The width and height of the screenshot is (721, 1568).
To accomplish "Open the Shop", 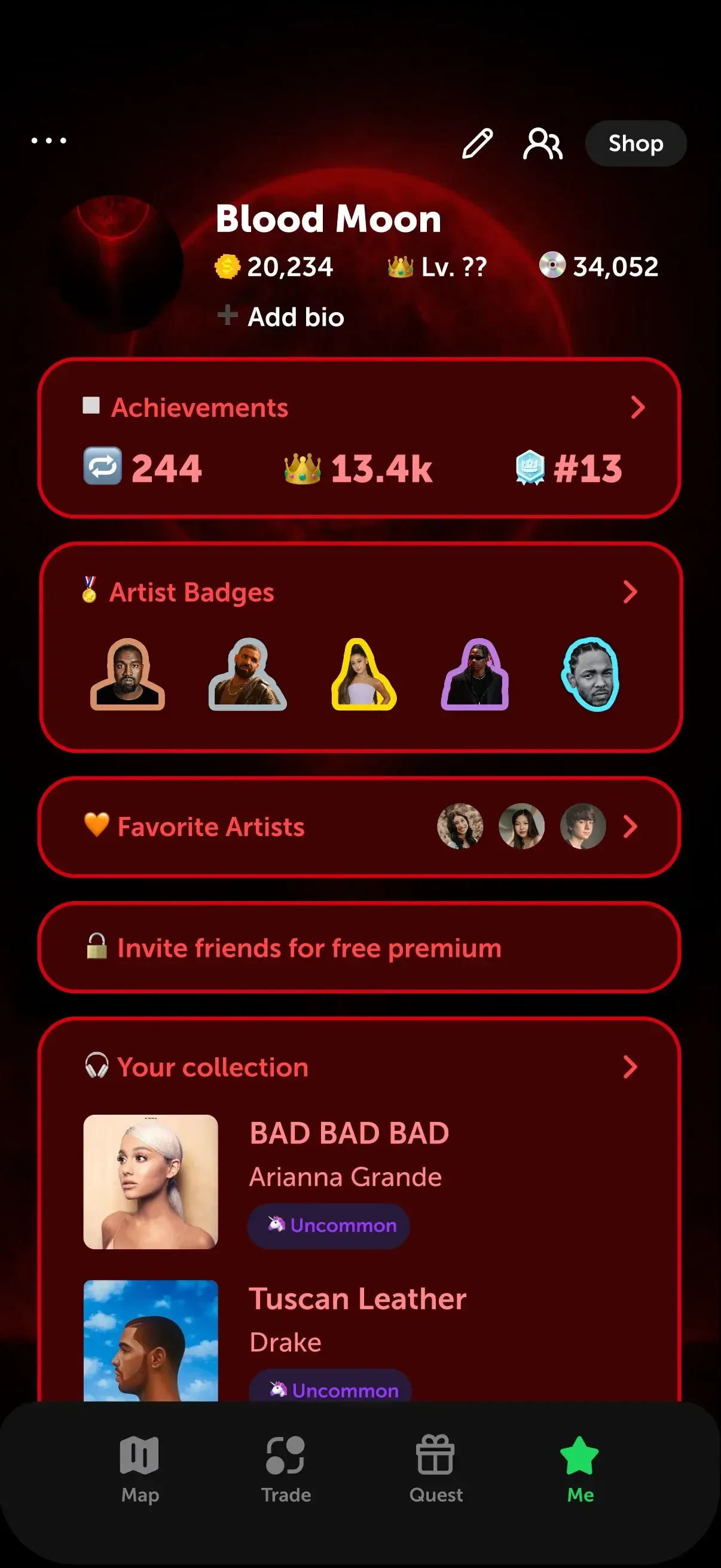I will pyautogui.click(x=636, y=144).
